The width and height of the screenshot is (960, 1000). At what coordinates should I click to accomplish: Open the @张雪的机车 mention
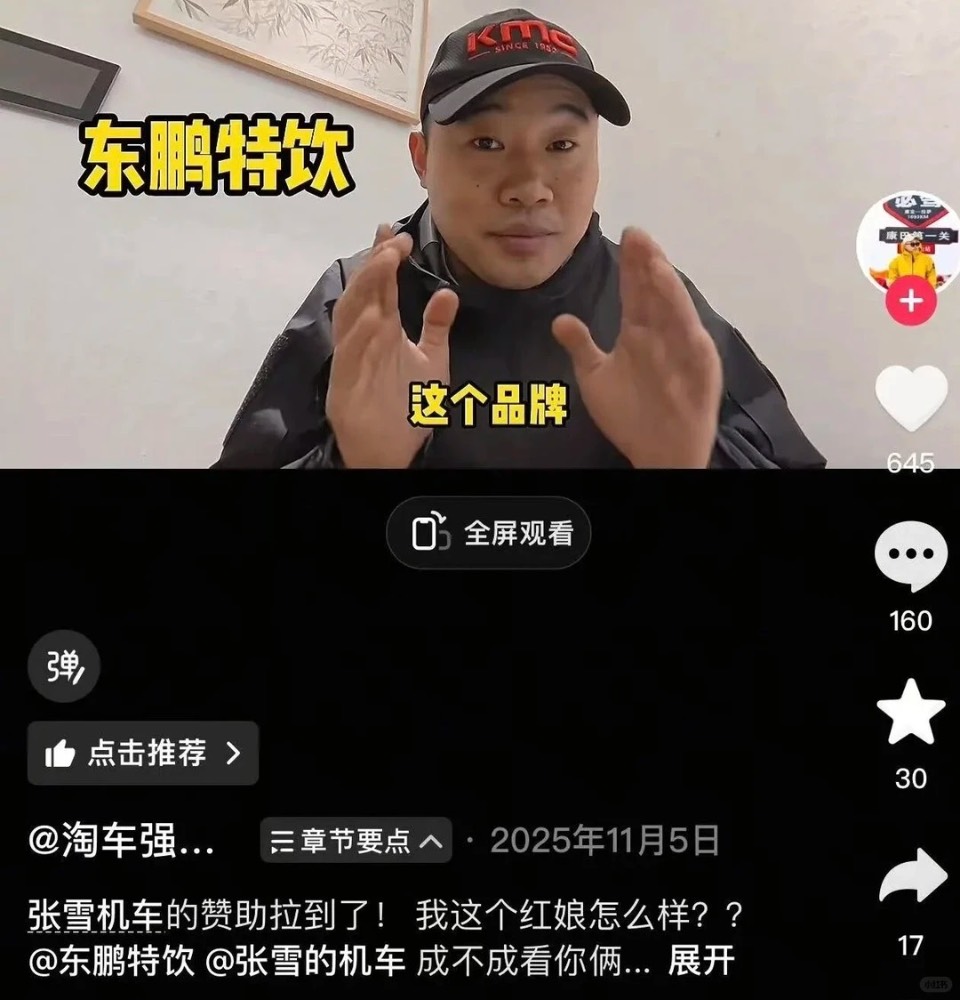305,962
